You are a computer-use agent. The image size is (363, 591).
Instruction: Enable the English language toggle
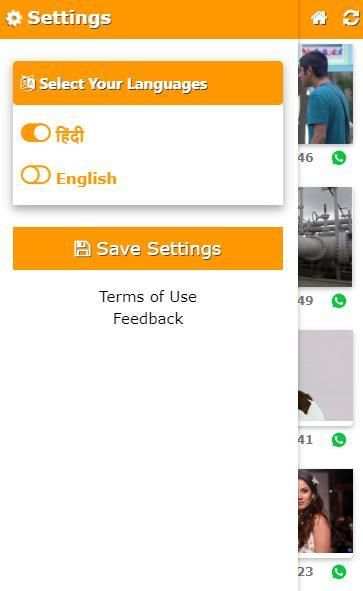click(35, 175)
